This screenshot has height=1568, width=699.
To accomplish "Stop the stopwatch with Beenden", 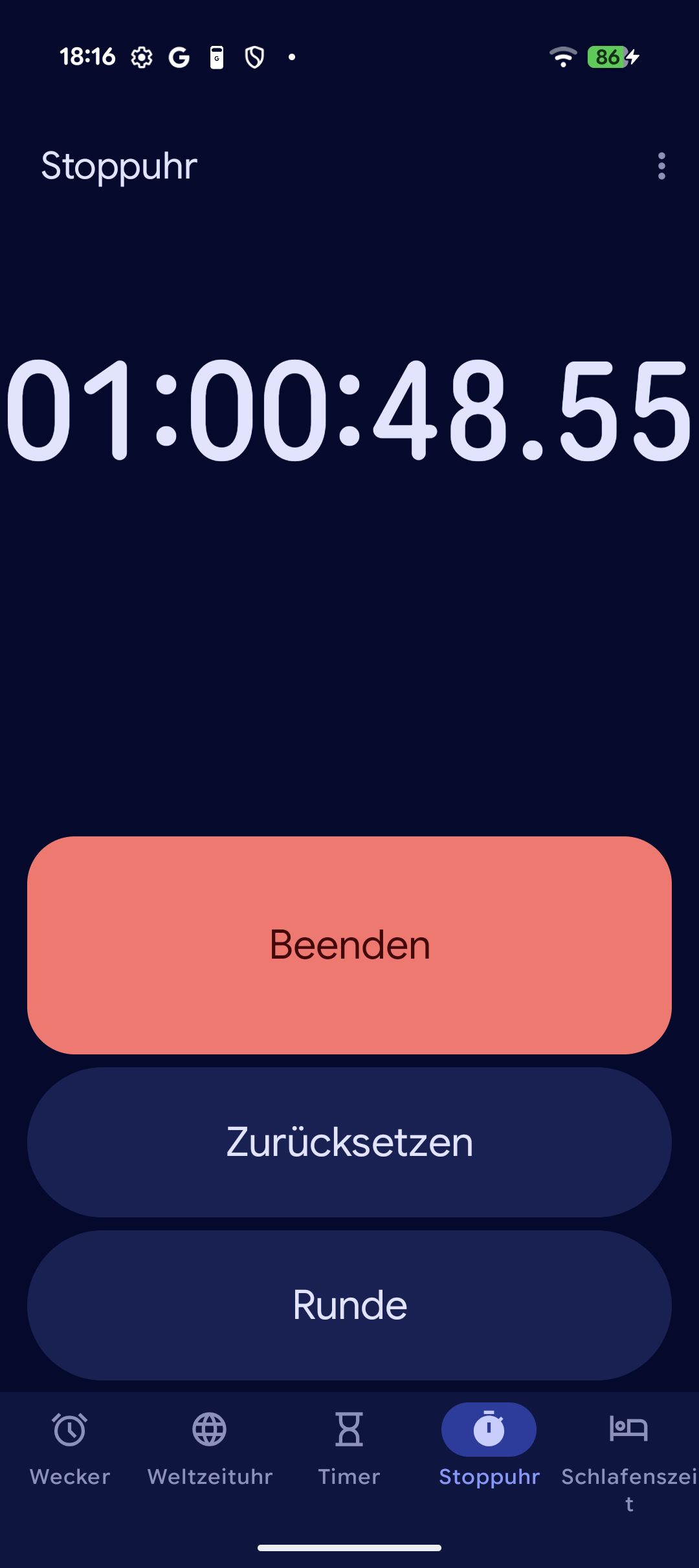I will 349,945.
